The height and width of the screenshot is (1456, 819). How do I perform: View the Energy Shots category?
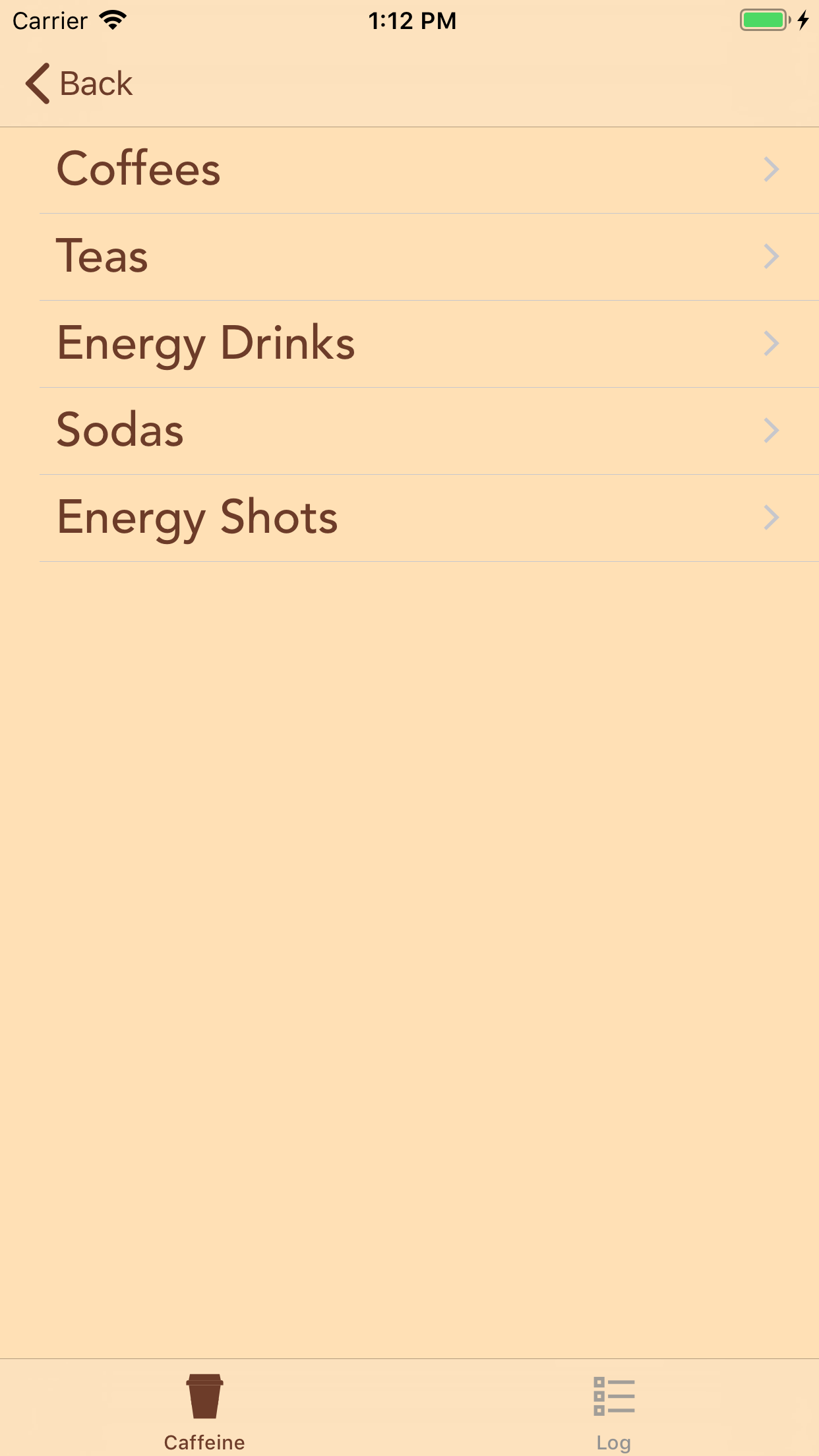point(409,518)
